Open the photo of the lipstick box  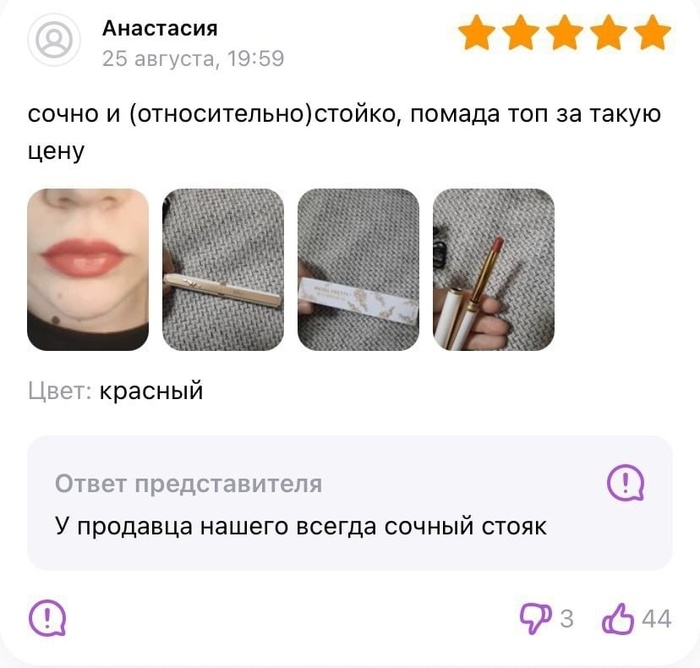pyautogui.click(x=358, y=269)
